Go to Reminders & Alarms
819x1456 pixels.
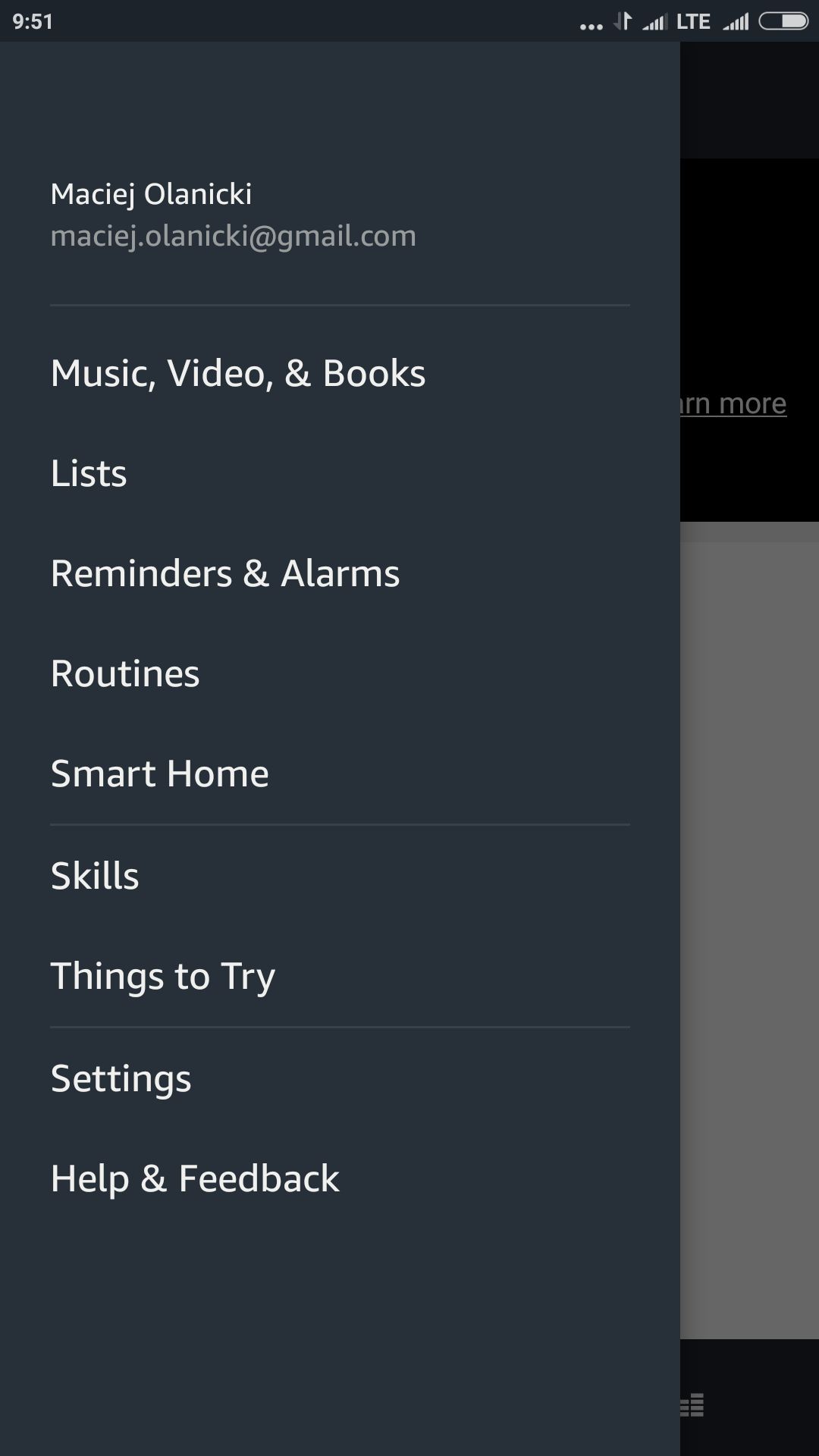(x=340, y=573)
